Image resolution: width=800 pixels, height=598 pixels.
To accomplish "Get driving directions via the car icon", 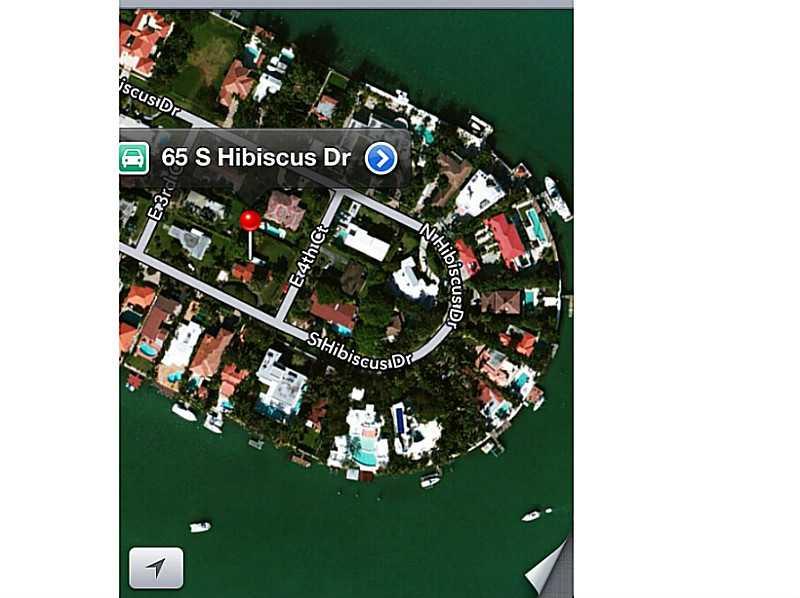I will pos(134,158).
